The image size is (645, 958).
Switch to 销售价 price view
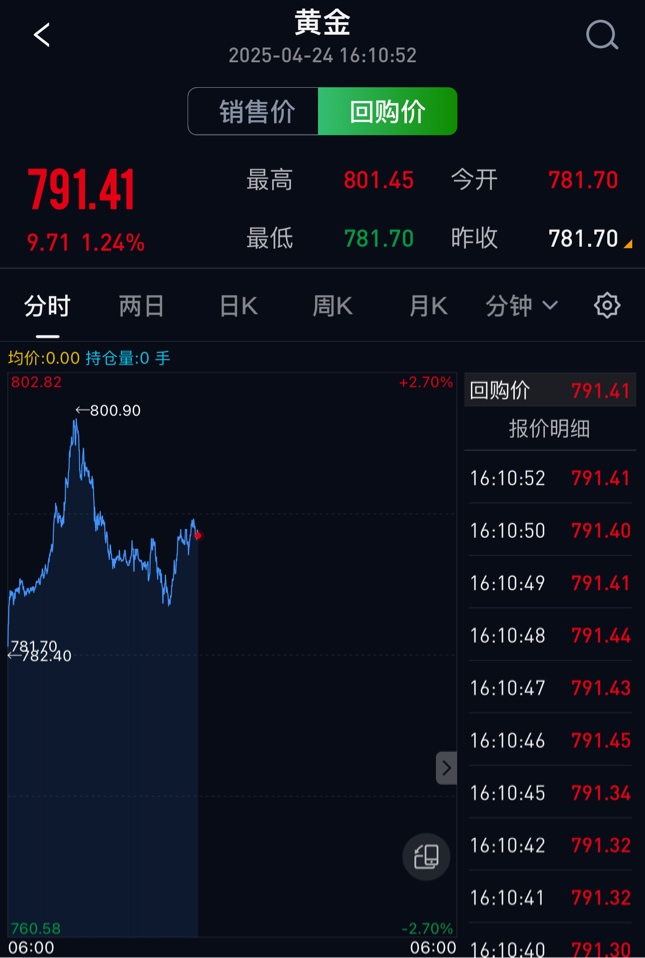click(255, 111)
